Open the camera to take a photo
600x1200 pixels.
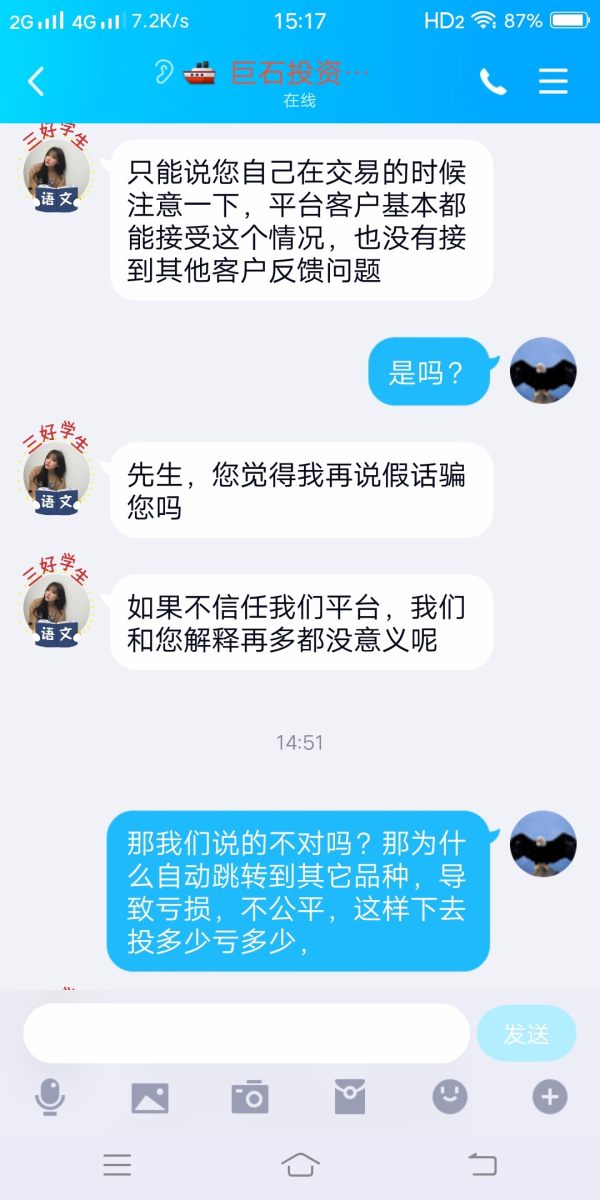click(x=250, y=1097)
